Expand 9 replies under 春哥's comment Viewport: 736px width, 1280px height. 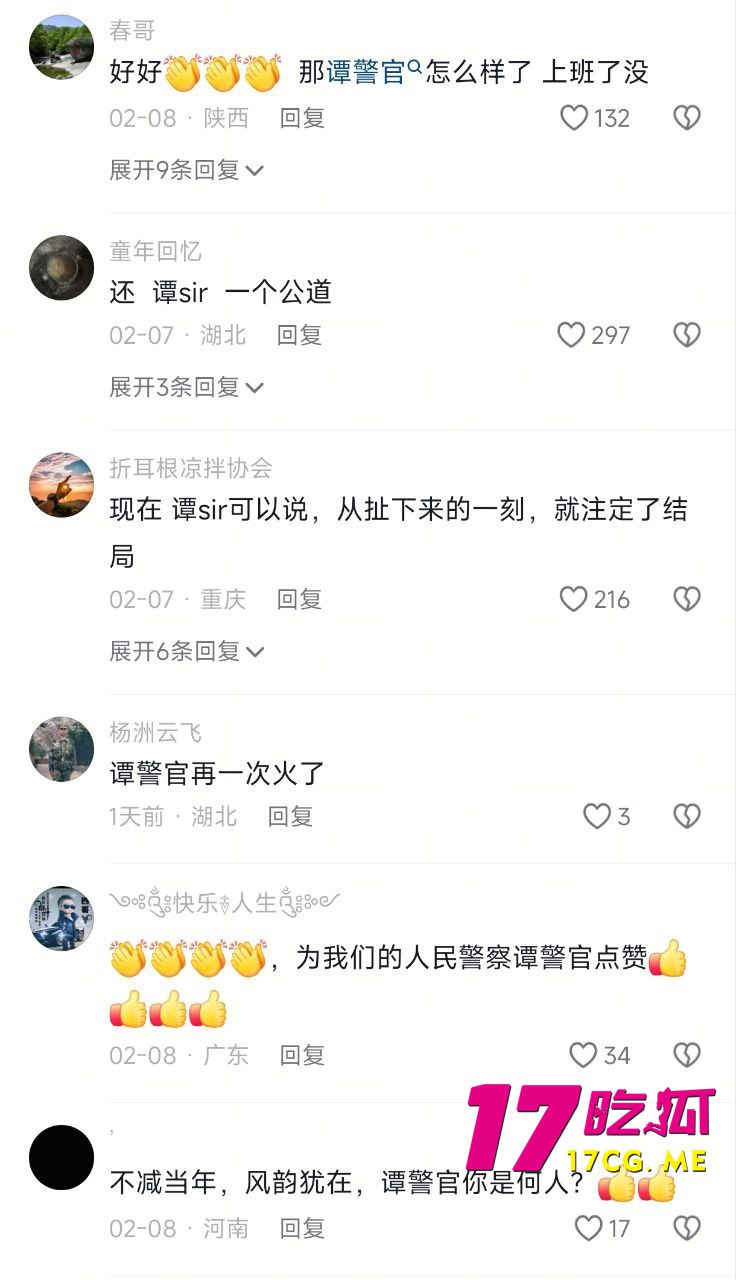(x=186, y=170)
